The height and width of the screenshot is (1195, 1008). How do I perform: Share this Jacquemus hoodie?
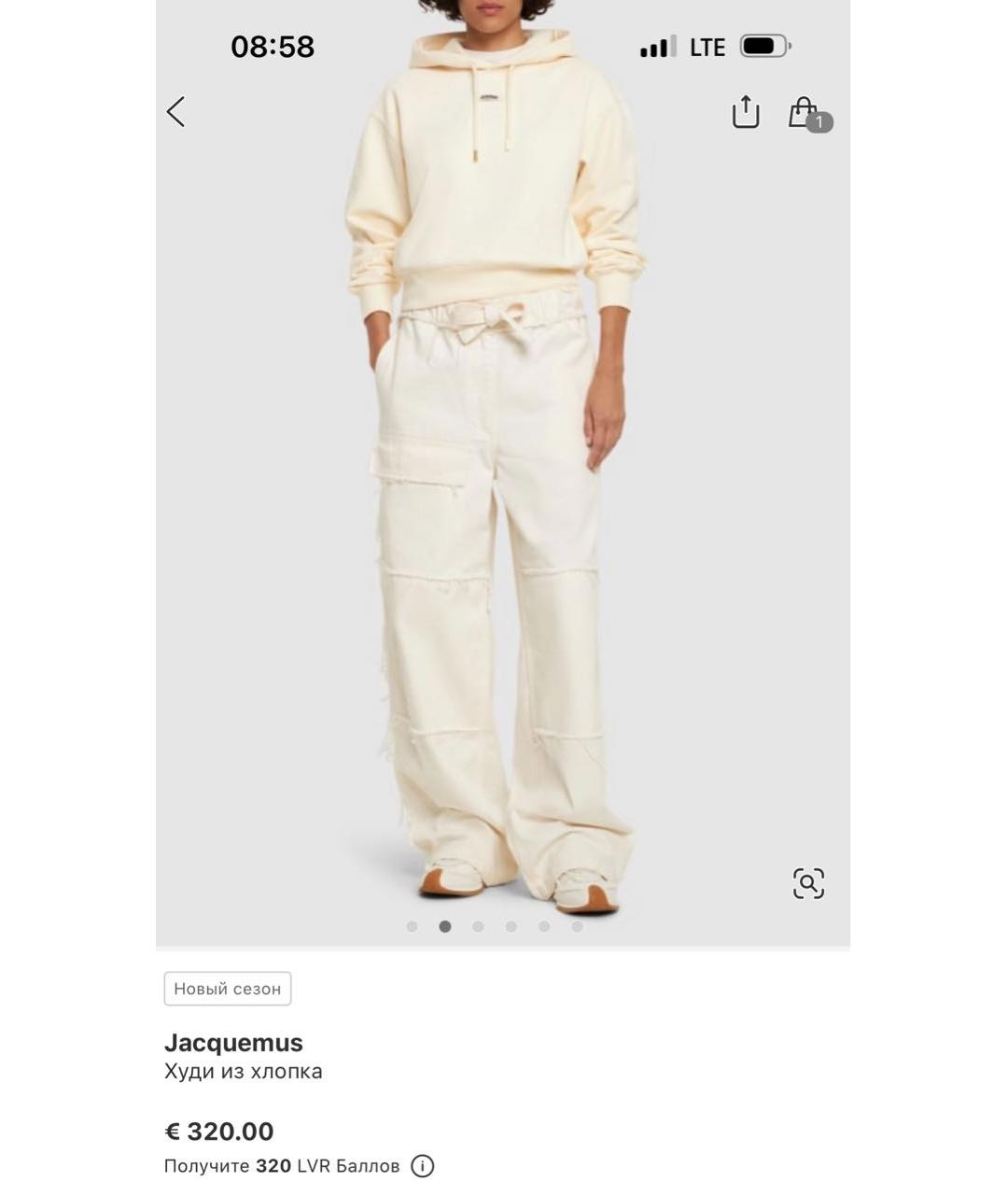[745, 112]
